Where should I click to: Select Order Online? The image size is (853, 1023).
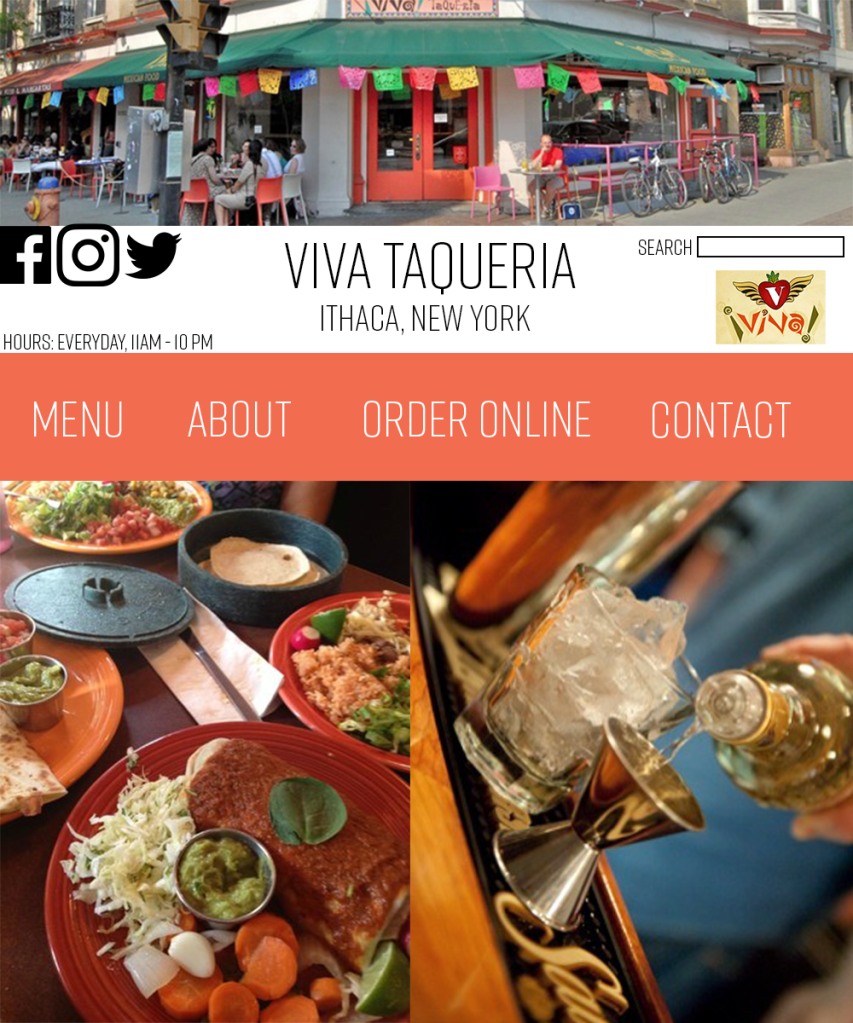pyautogui.click(x=476, y=420)
